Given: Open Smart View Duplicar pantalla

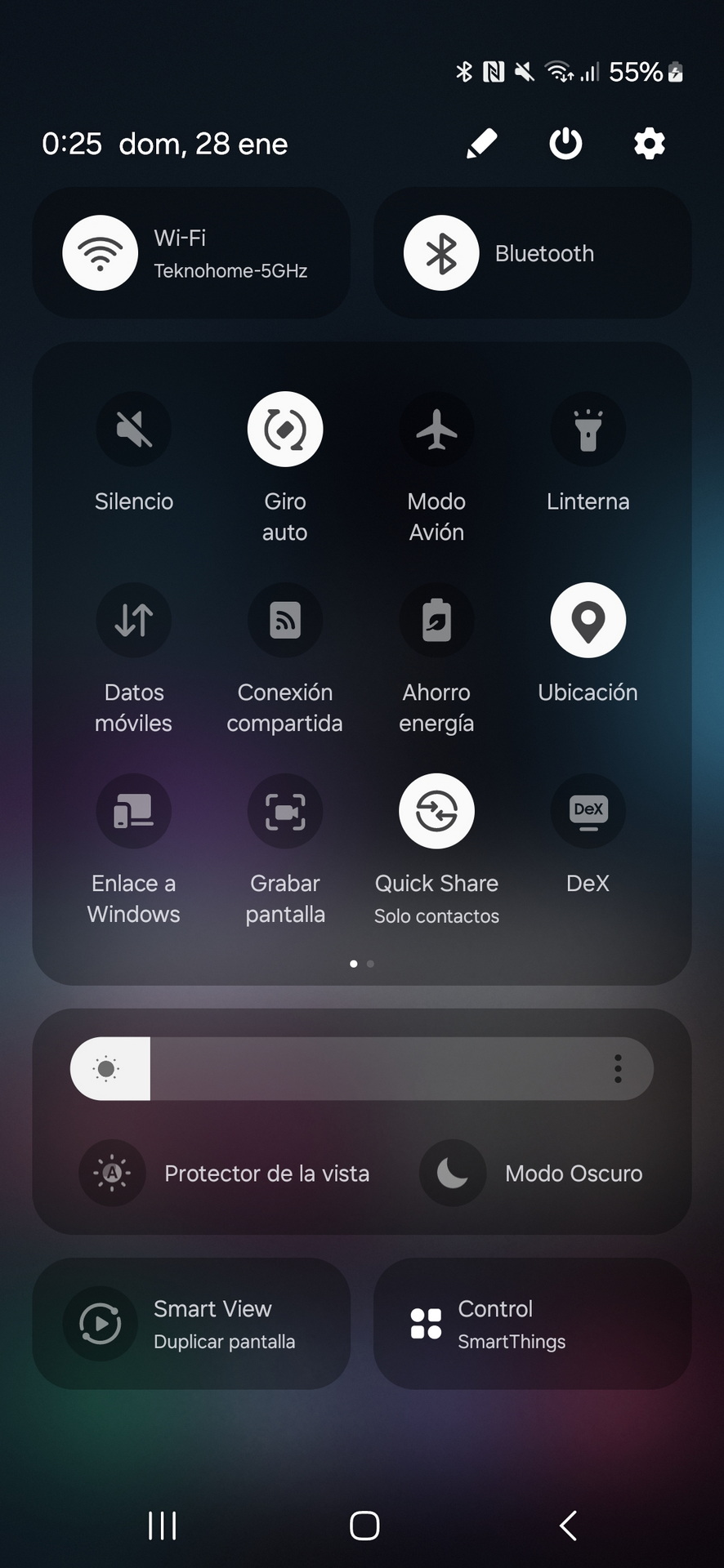Looking at the screenshot, I should (191, 1324).
